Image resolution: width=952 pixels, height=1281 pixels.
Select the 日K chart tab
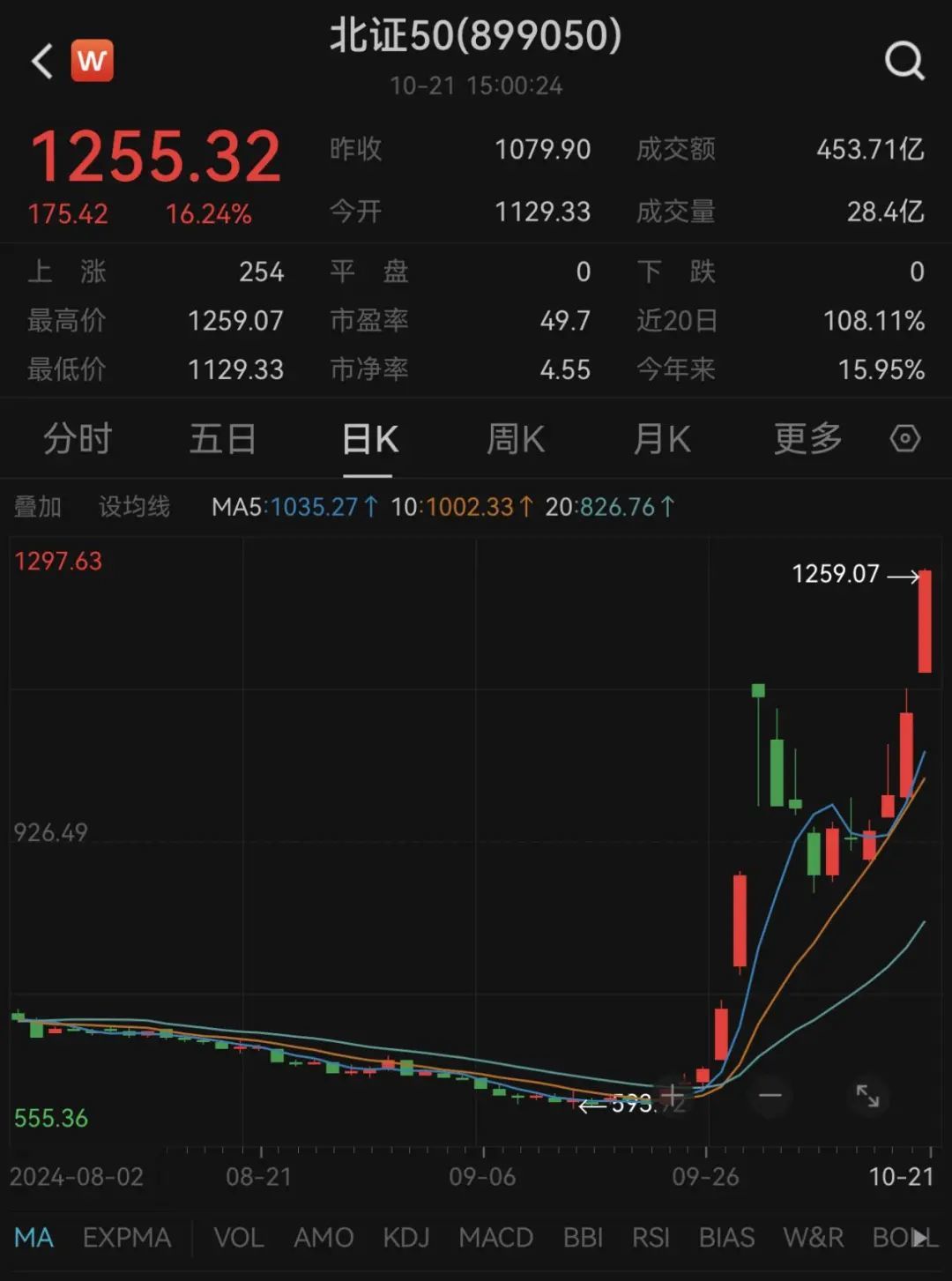click(369, 438)
